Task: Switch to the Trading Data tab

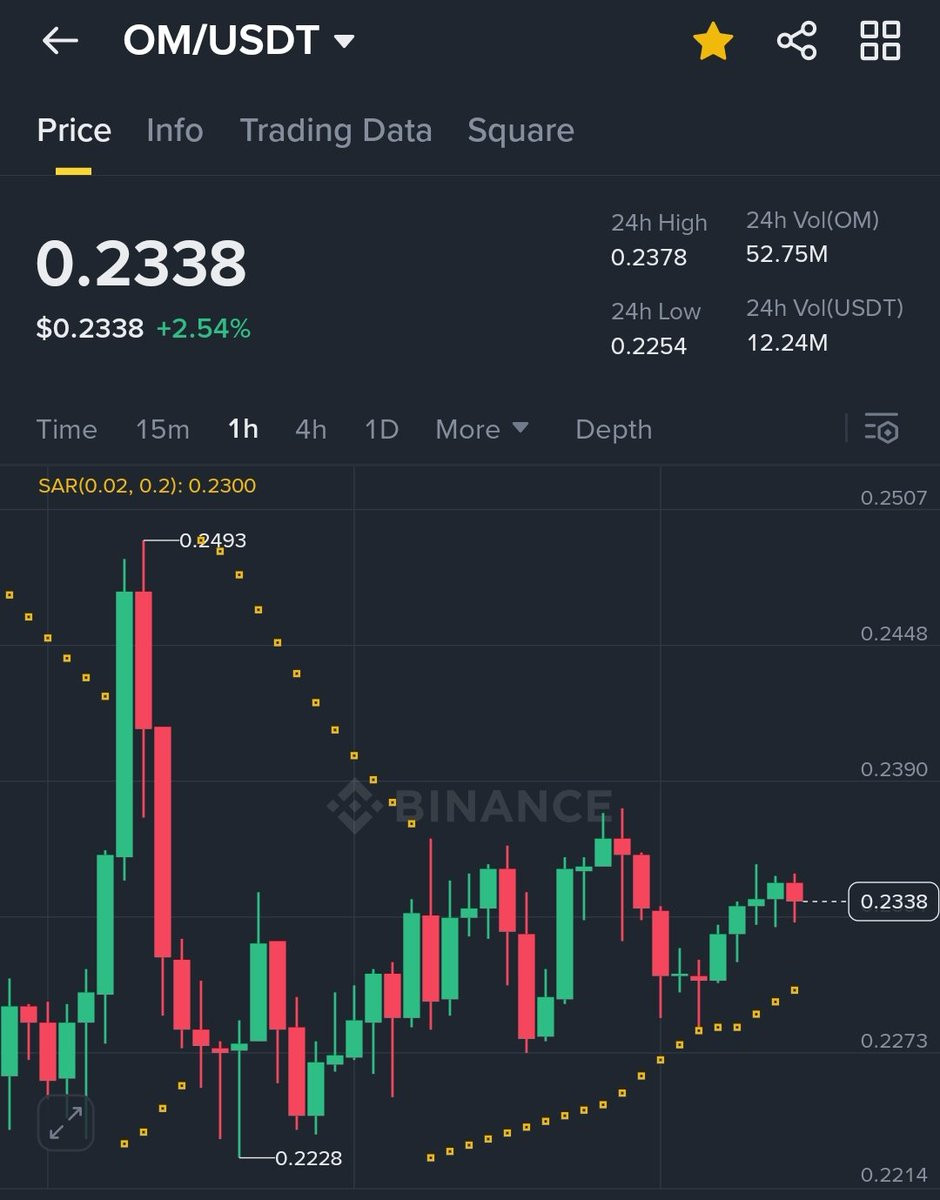Action: click(x=336, y=130)
